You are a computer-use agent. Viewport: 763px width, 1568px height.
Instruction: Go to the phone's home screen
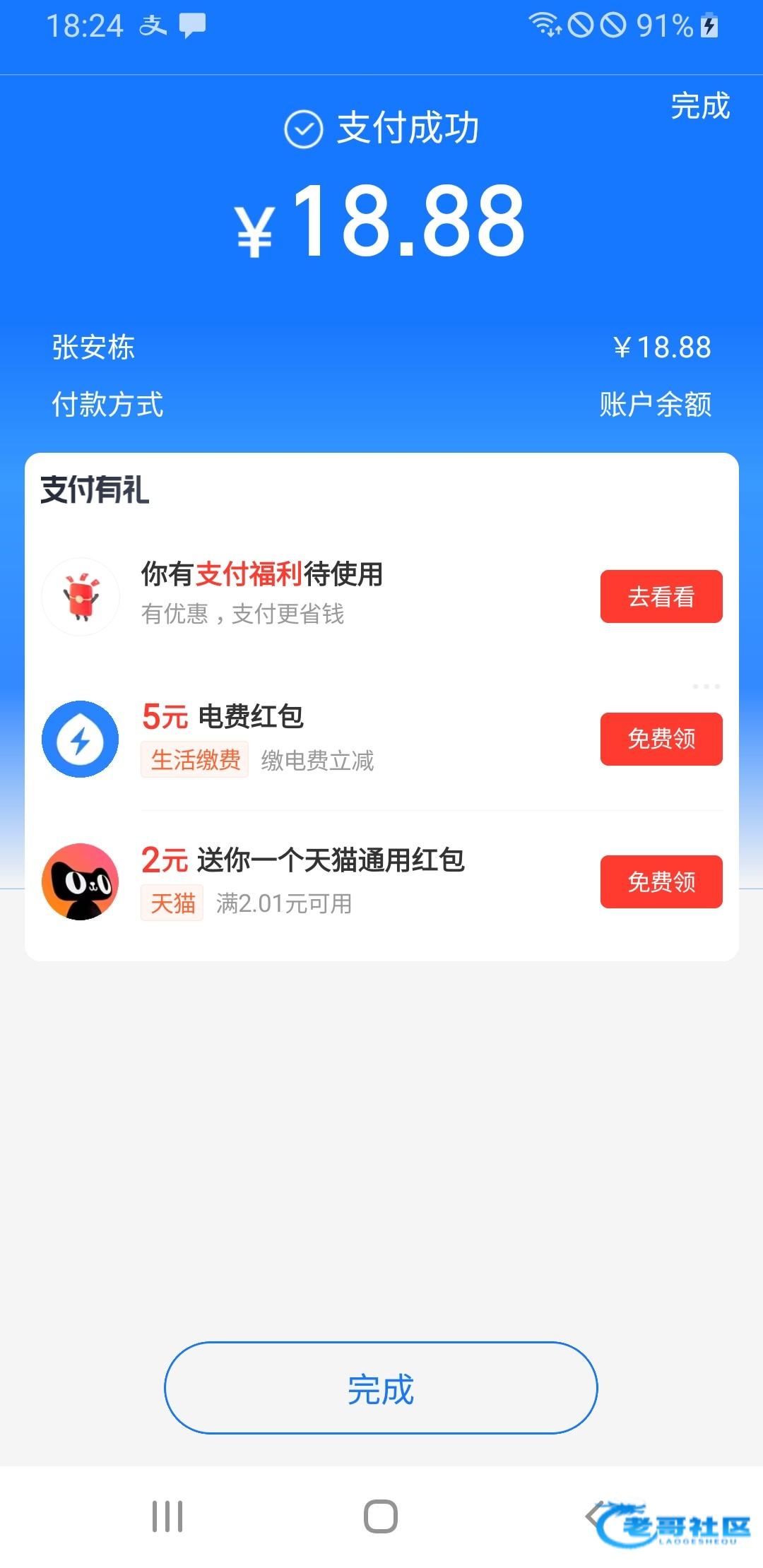(x=381, y=1516)
